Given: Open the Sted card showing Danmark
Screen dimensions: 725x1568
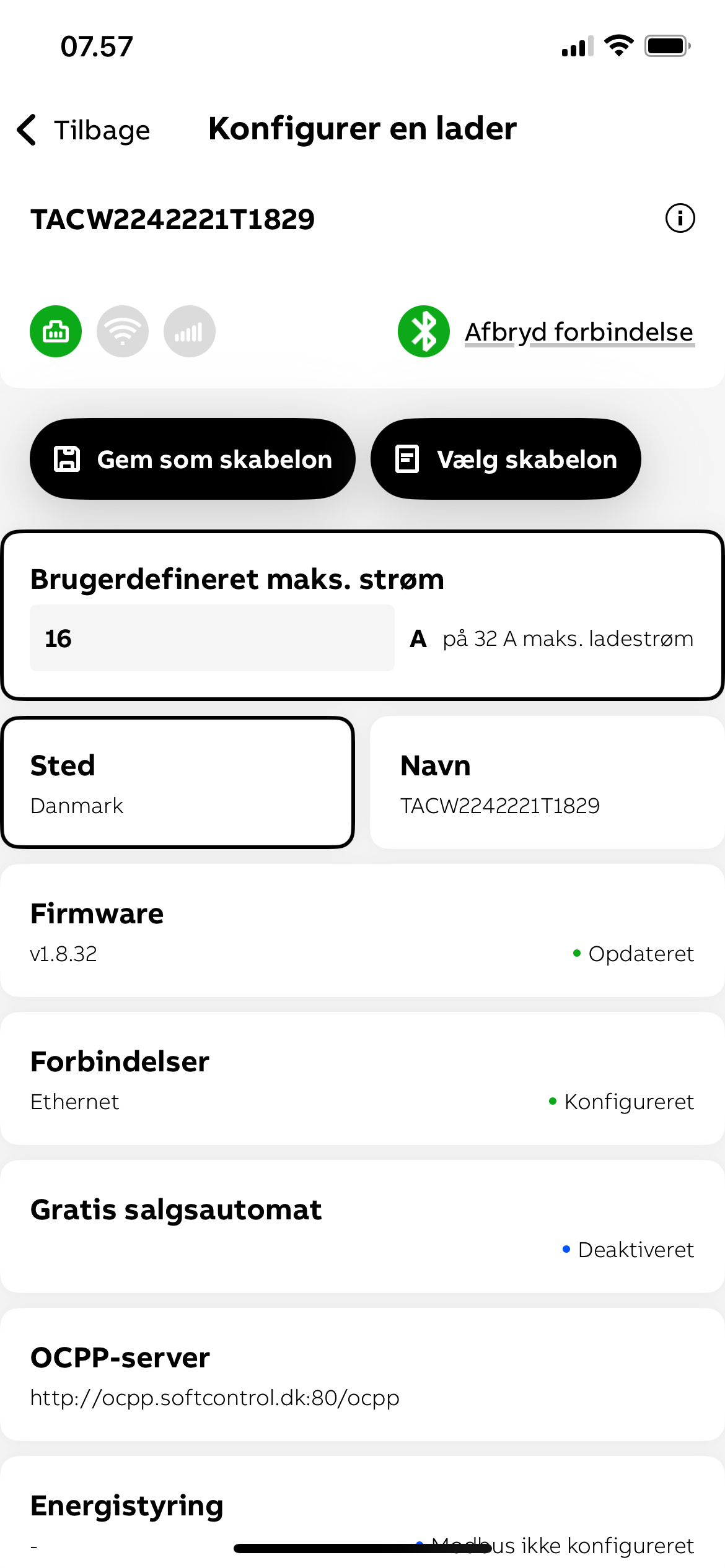Looking at the screenshot, I should pyautogui.click(x=178, y=783).
